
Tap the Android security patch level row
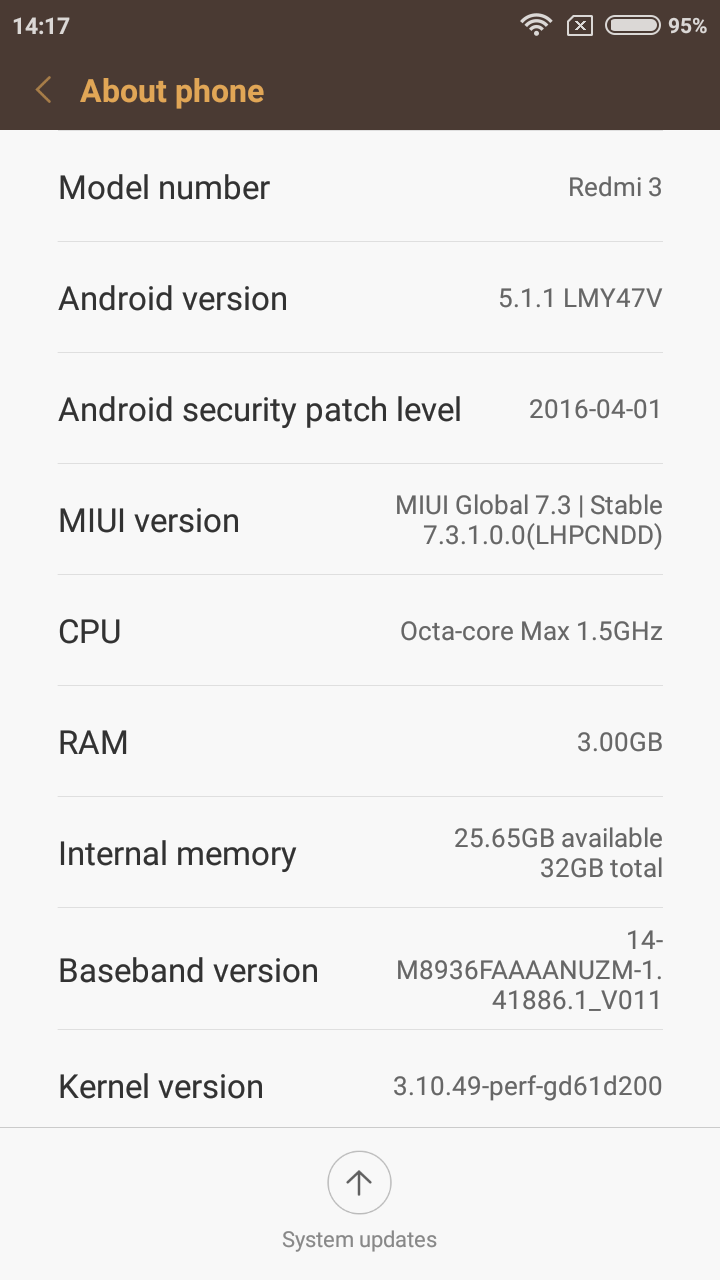click(360, 409)
